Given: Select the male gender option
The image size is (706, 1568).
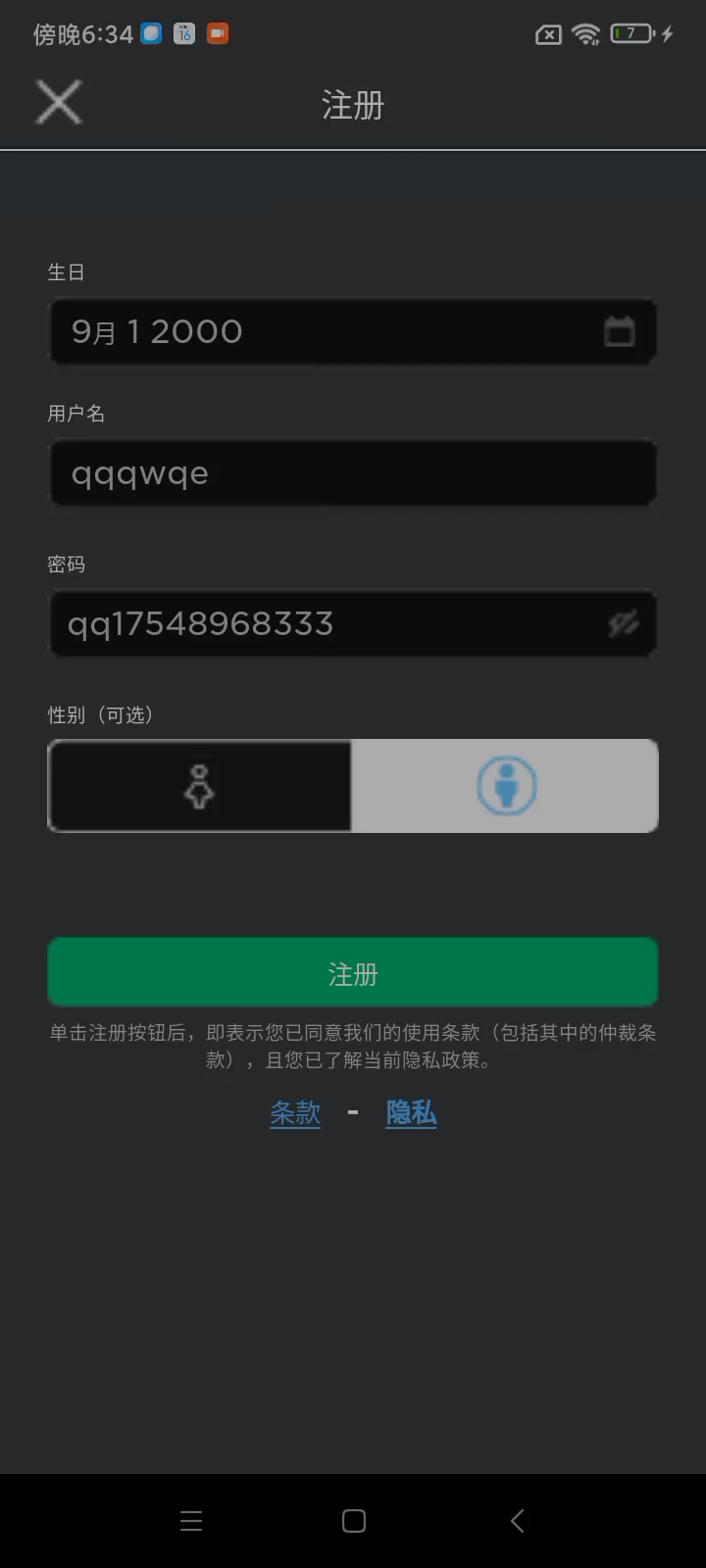Looking at the screenshot, I should coord(505,786).
